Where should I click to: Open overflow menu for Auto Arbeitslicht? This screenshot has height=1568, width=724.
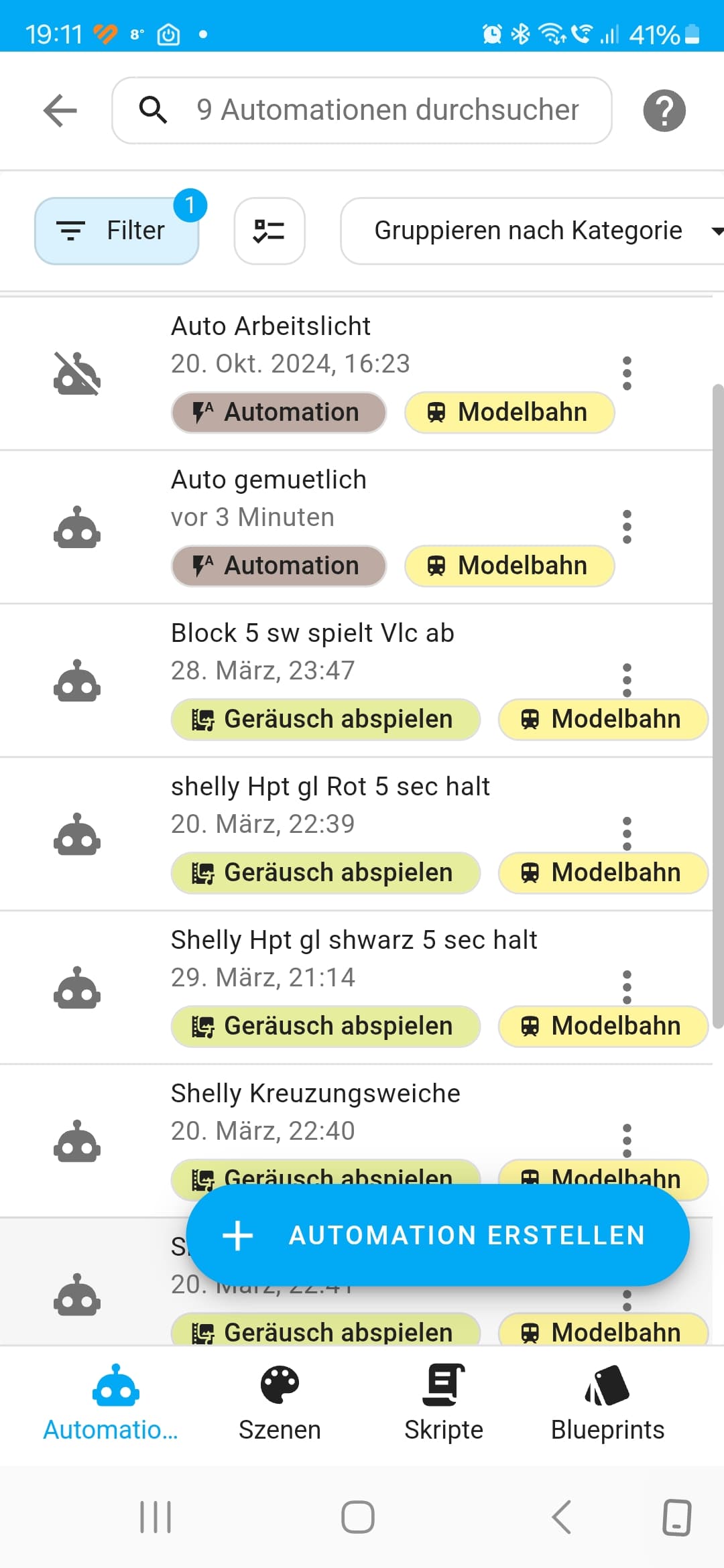(627, 373)
